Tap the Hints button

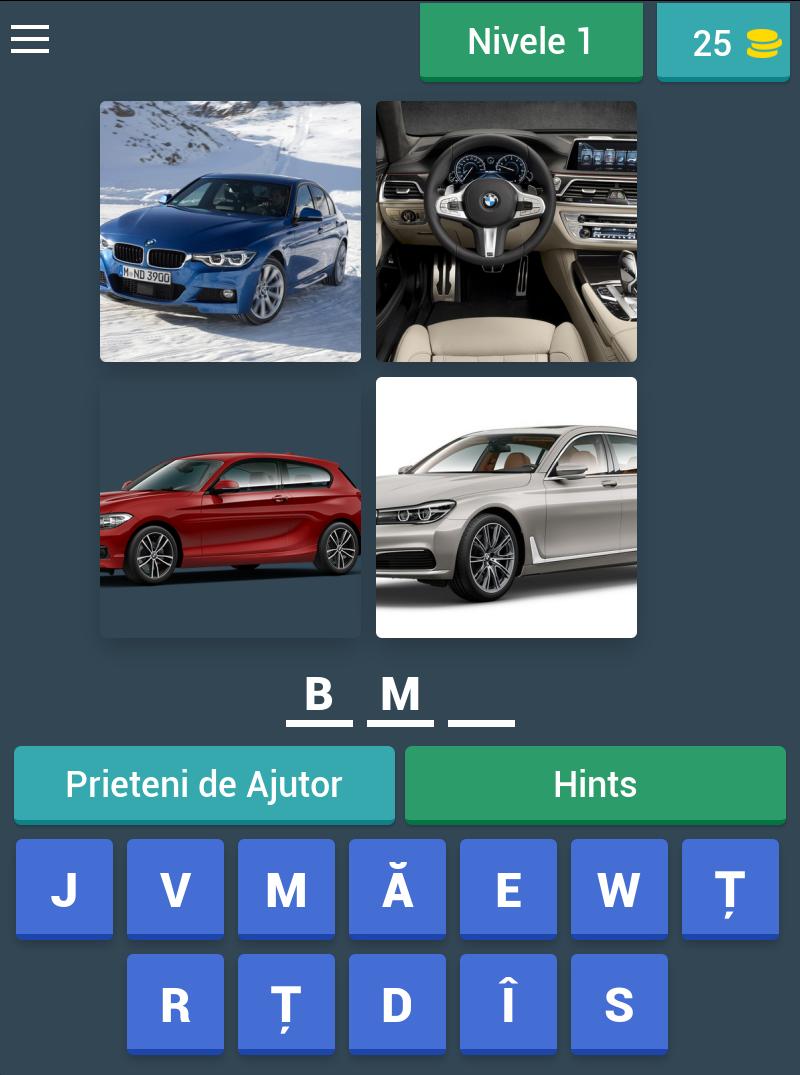595,784
